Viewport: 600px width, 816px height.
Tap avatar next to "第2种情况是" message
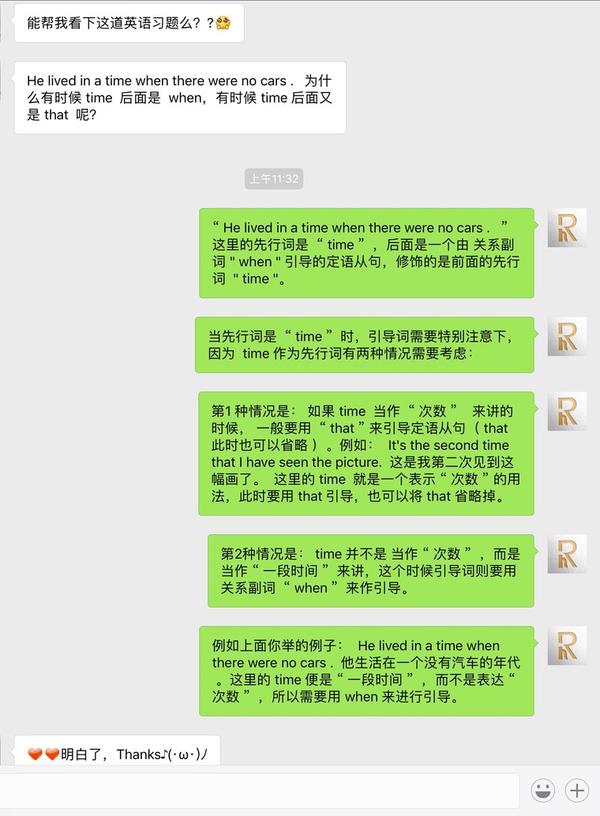[x=567, y=554]
